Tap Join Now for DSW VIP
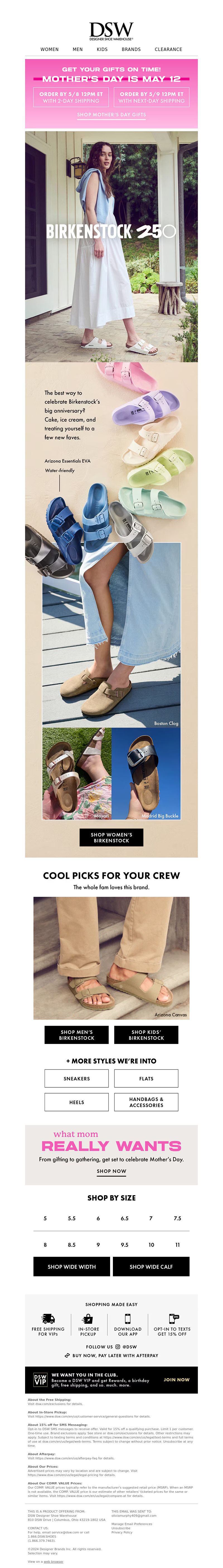This screenshot has height=1568, width=223. [176, 1380]
